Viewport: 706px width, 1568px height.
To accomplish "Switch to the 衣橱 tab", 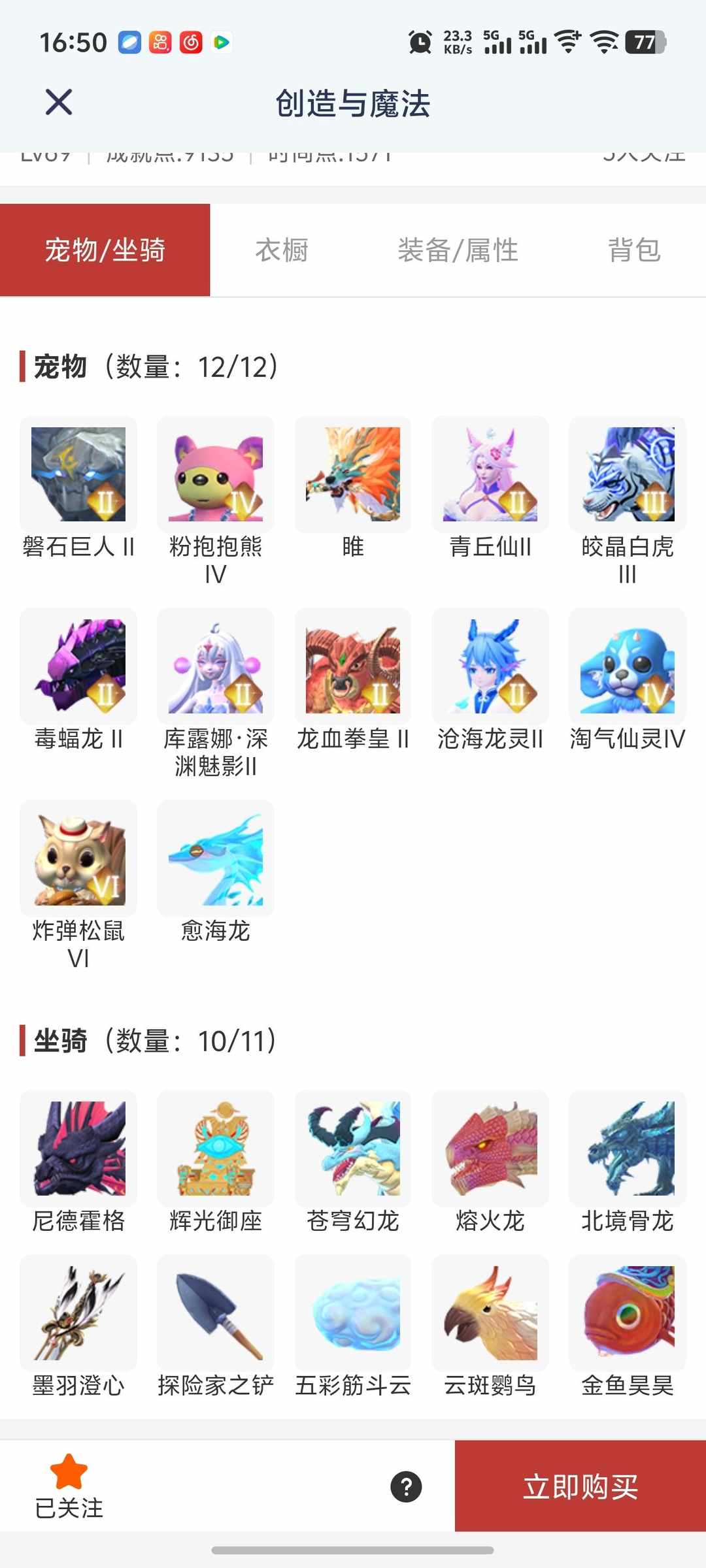I will pyautogui.click(x=282, y=250).
